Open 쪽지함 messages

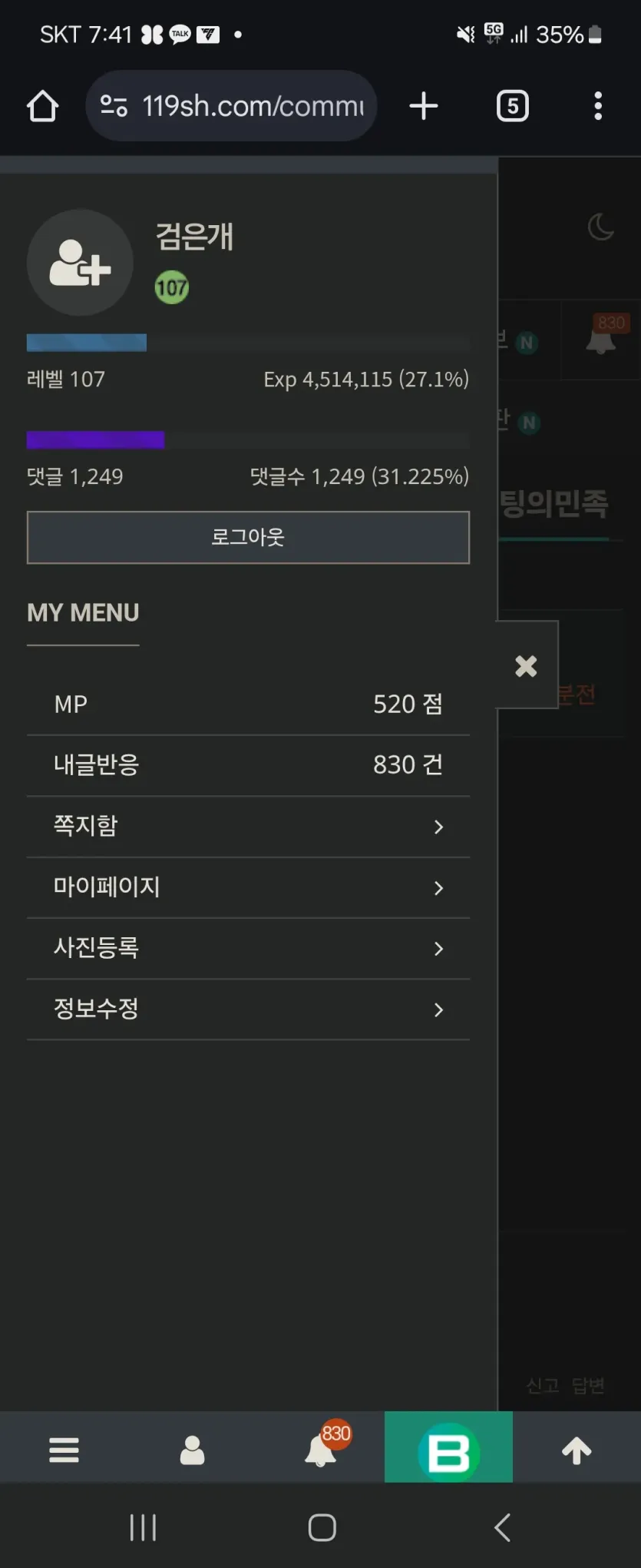click(x=248, y=827)
